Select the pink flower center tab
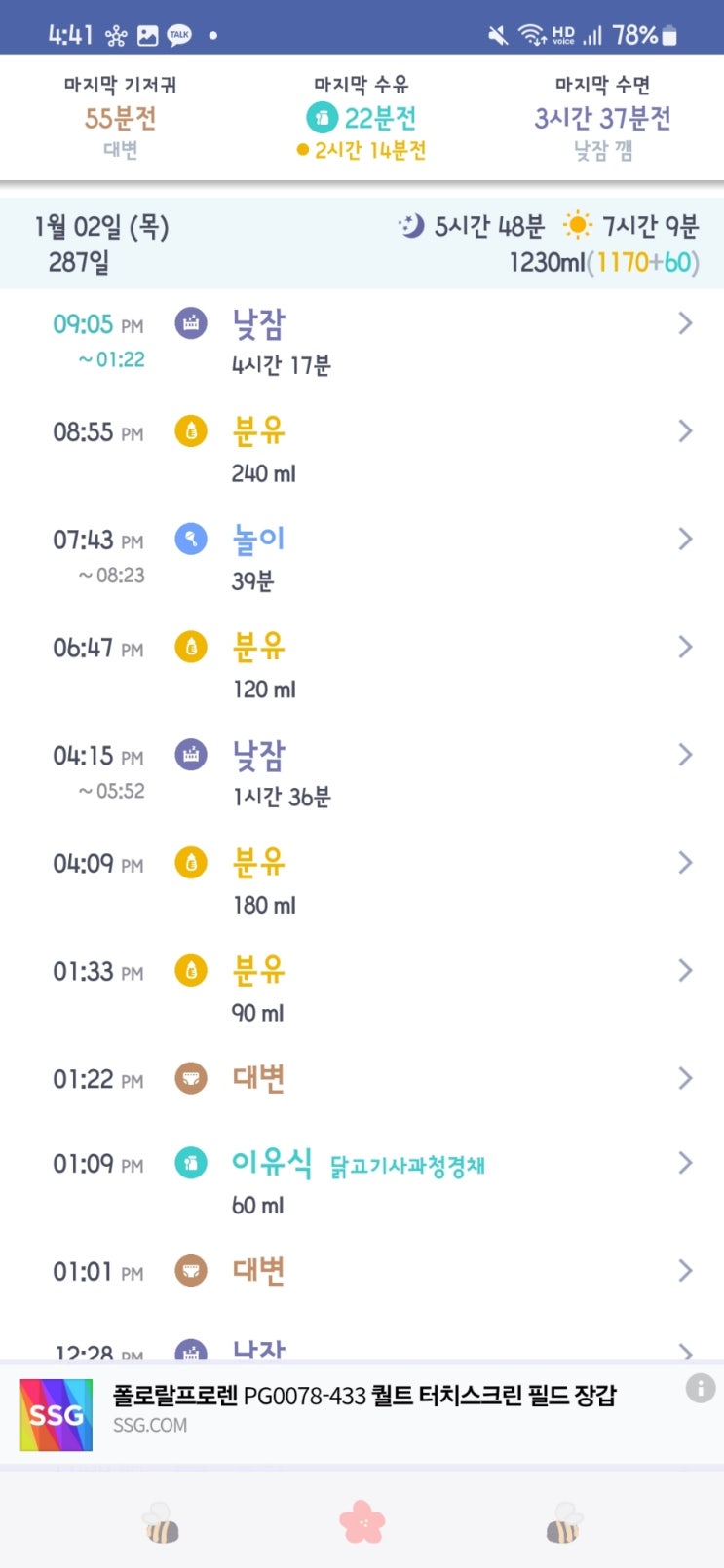This screenshot has height=1568, width=724. (x=362, y=1521)
